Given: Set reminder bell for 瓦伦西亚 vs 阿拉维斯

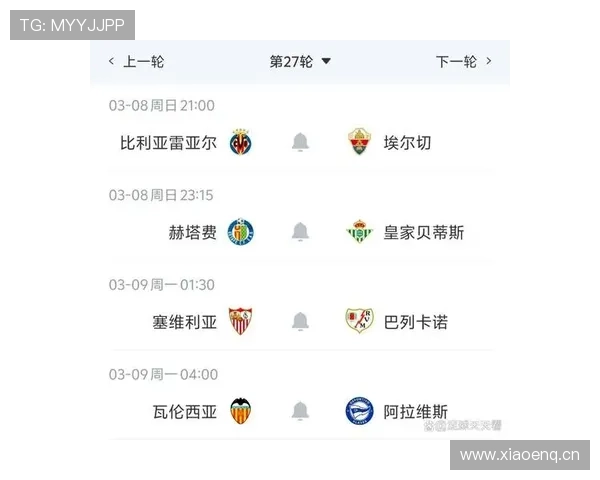Looking at the screenshot, I should tap(300, 411).
